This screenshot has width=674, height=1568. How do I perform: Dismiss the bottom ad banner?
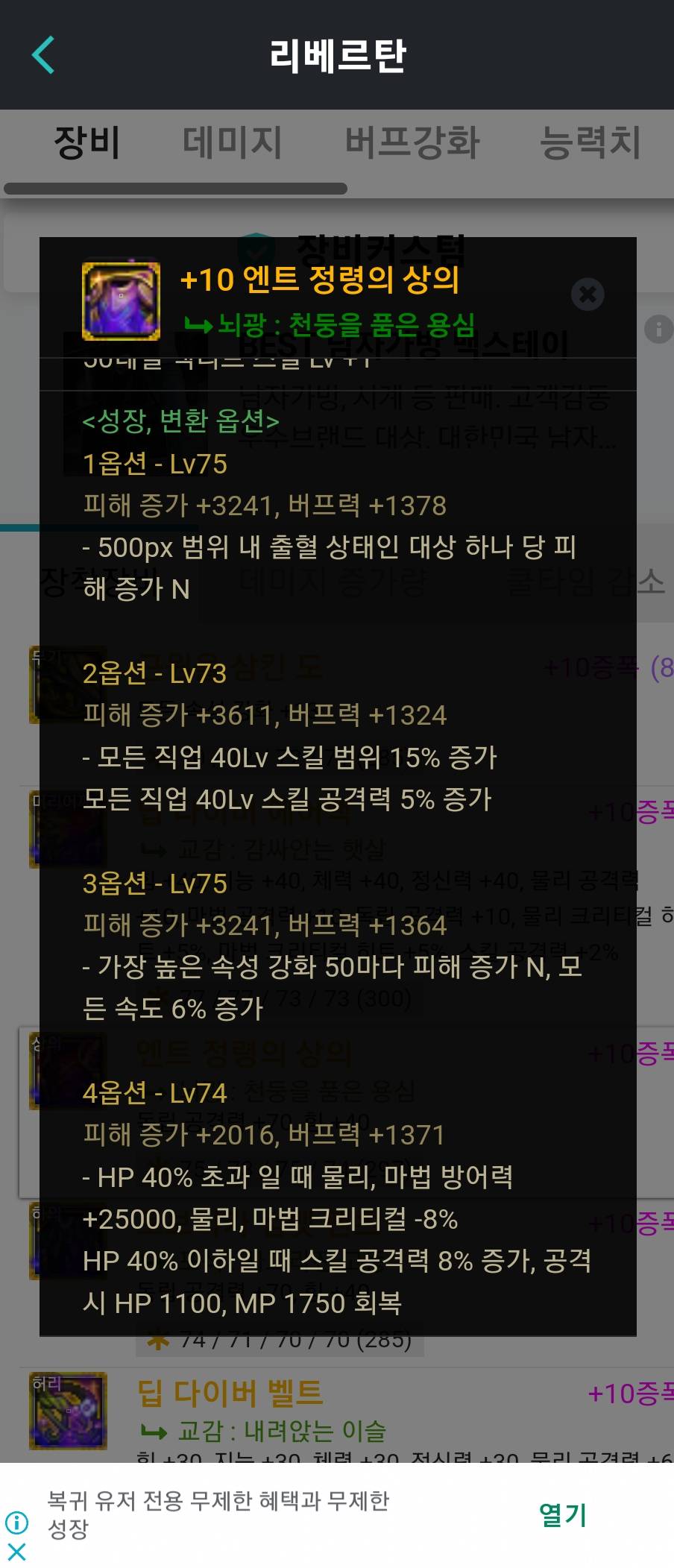[16, 1552]
